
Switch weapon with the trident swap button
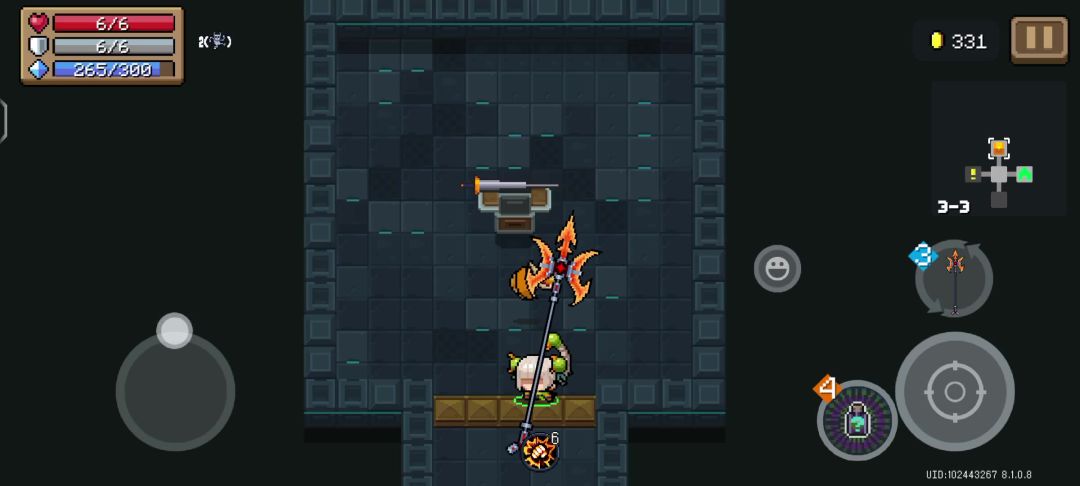pyautogui.click(x=954, y=278)
